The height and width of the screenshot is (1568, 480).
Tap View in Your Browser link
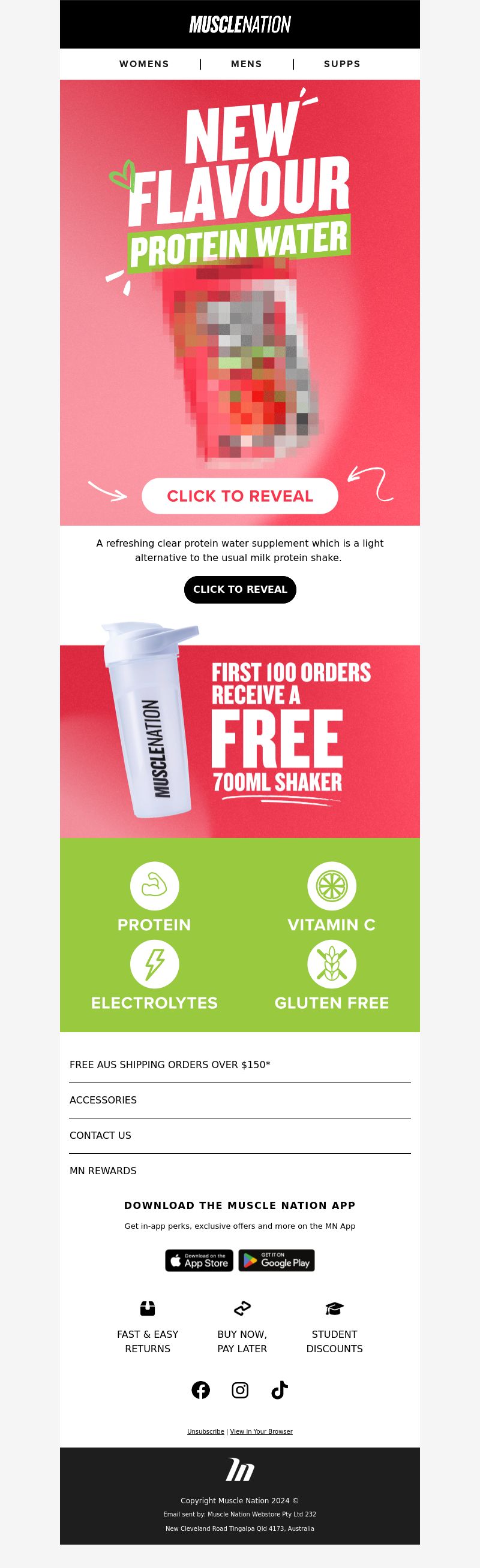coord(262,1431)
